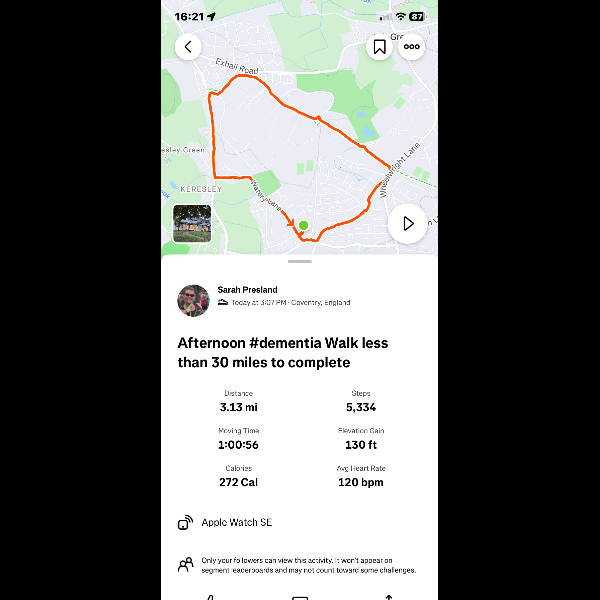Open the activity photo thumbnail on the map

click(x=192, y=224)
